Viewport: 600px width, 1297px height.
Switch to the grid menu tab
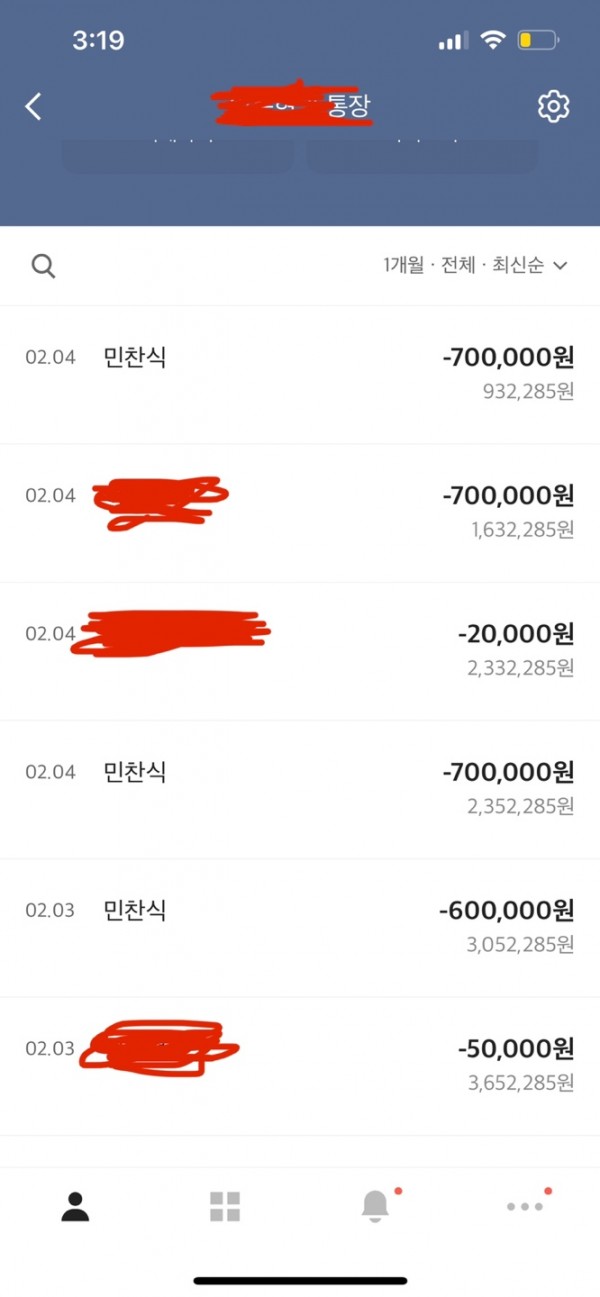[225, 1207]
